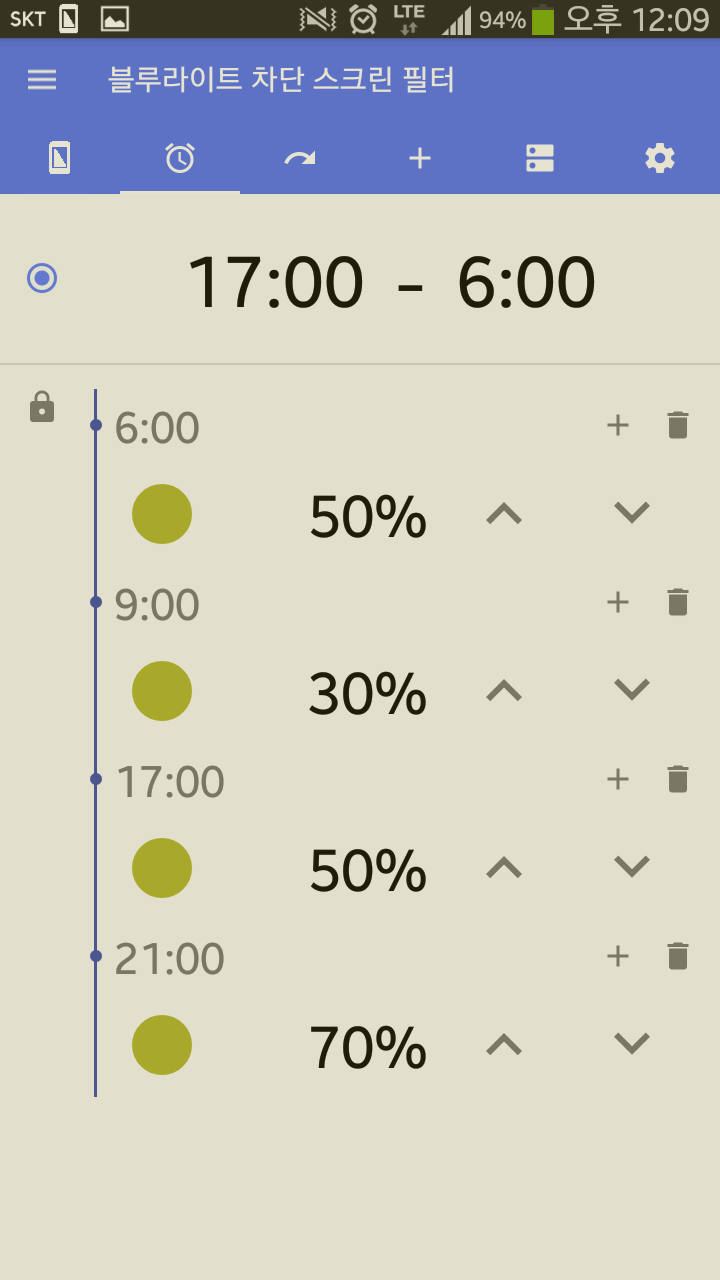Change the color swatch for 9:00

[x=162, y=691]
